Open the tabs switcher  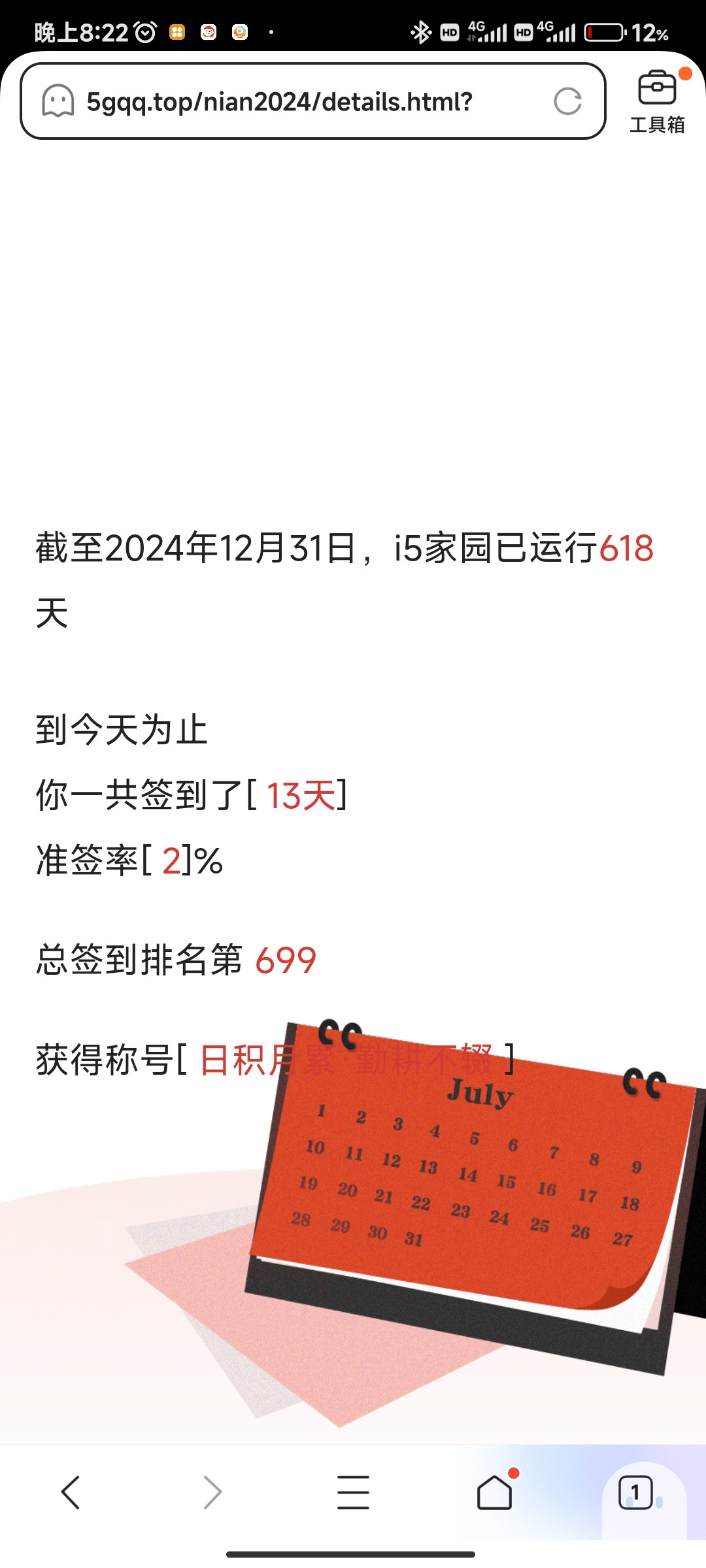click(635, 1492)
